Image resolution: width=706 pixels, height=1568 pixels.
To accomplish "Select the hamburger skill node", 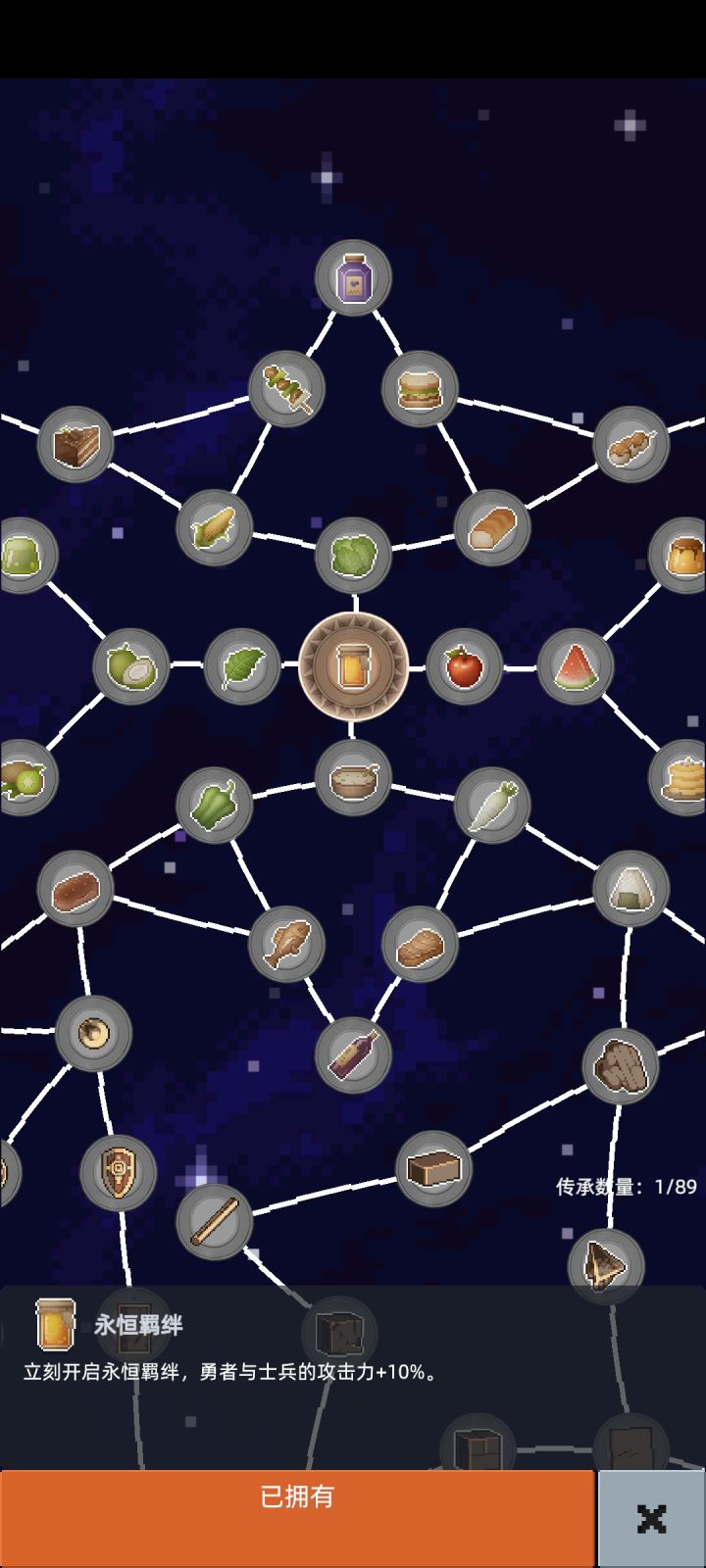I will coord(420,389).
